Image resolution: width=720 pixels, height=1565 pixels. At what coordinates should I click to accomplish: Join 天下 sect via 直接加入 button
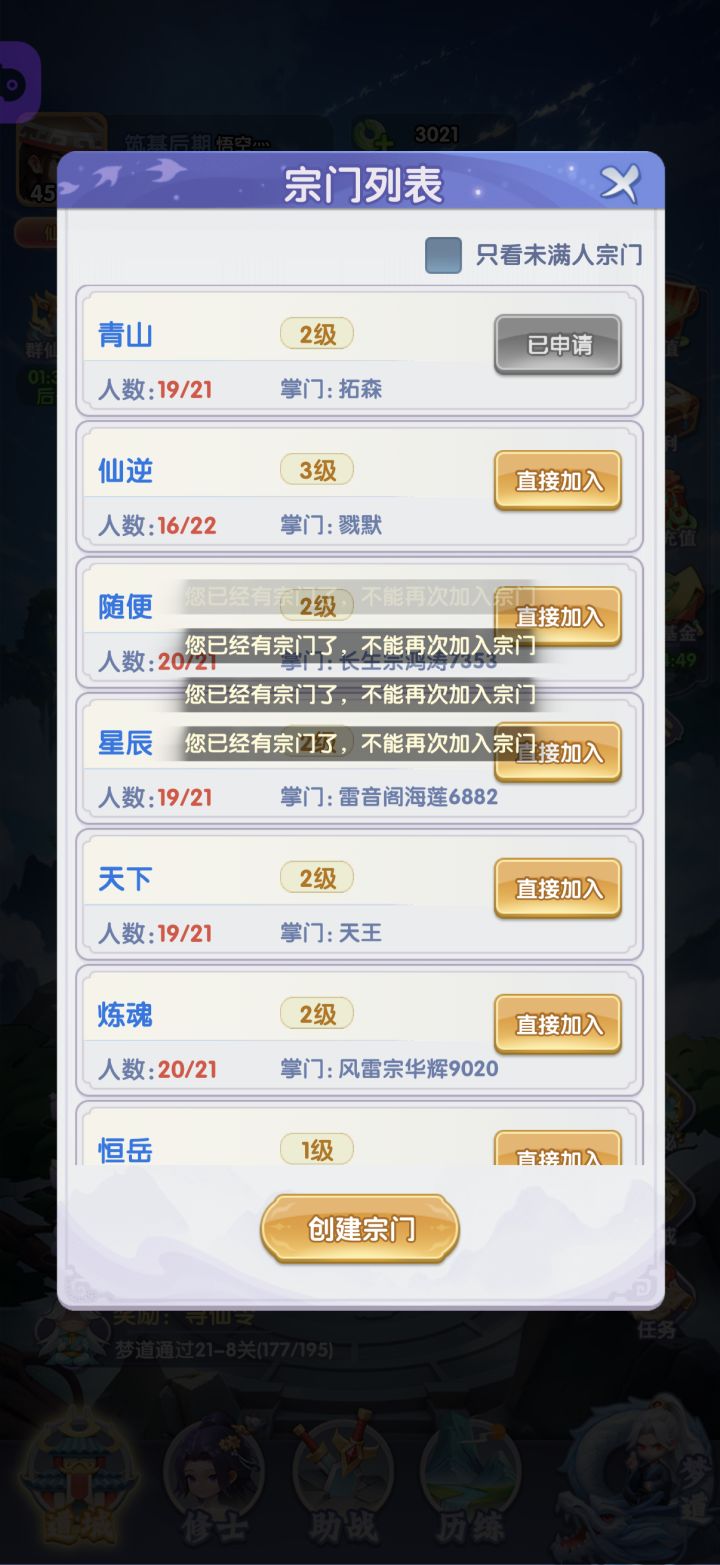557,888
